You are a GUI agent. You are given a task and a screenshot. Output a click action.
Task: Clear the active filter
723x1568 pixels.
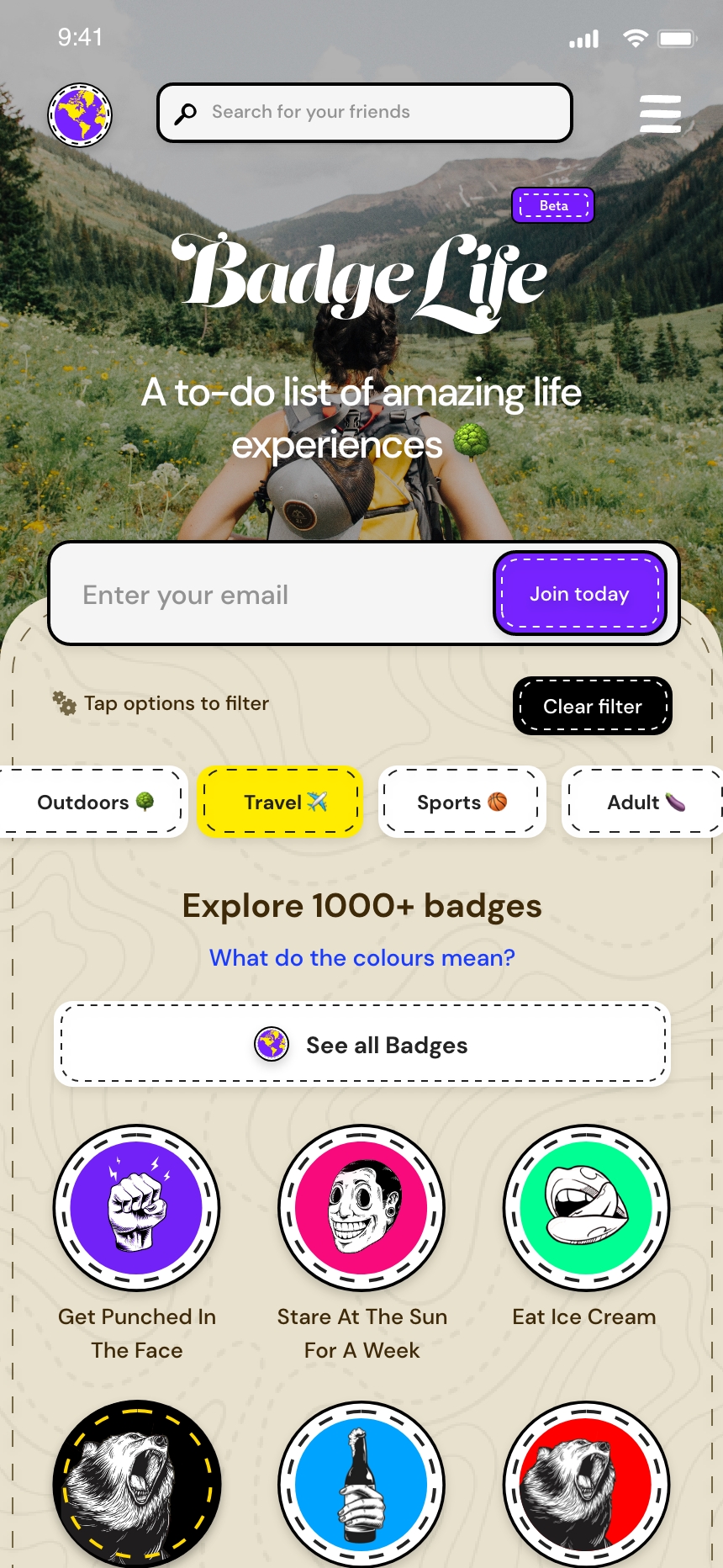(x=592, y=706)
